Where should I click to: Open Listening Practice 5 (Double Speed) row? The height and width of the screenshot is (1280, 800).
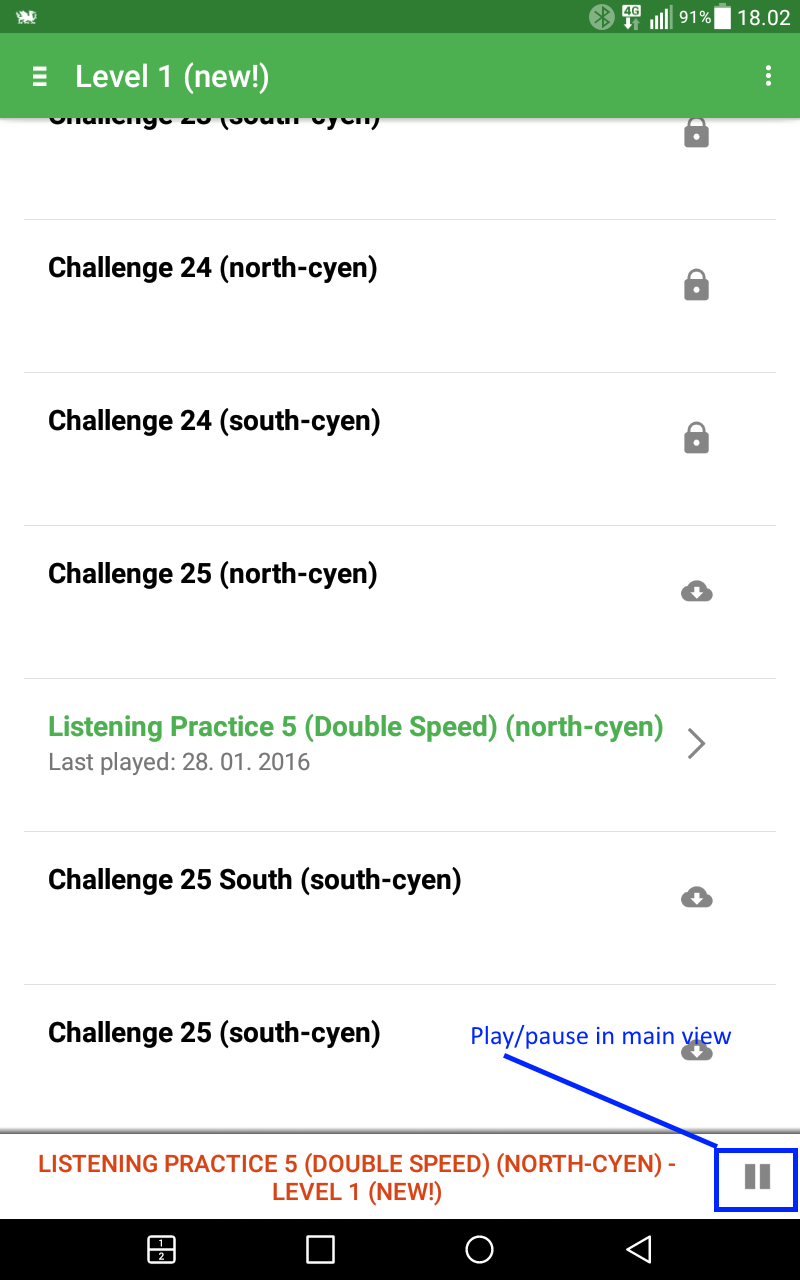(x=400, y=743)
